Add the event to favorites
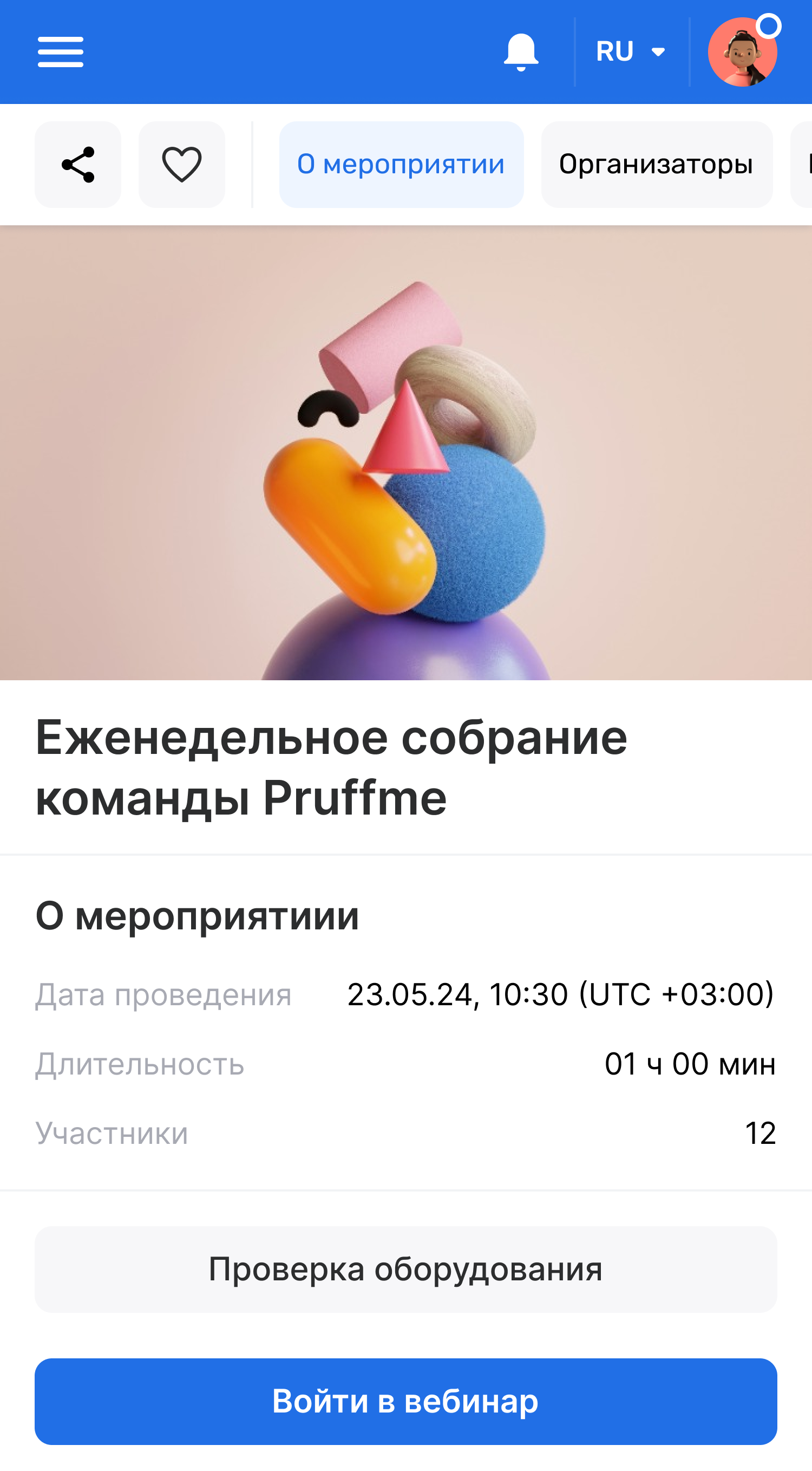 (182, 165)
